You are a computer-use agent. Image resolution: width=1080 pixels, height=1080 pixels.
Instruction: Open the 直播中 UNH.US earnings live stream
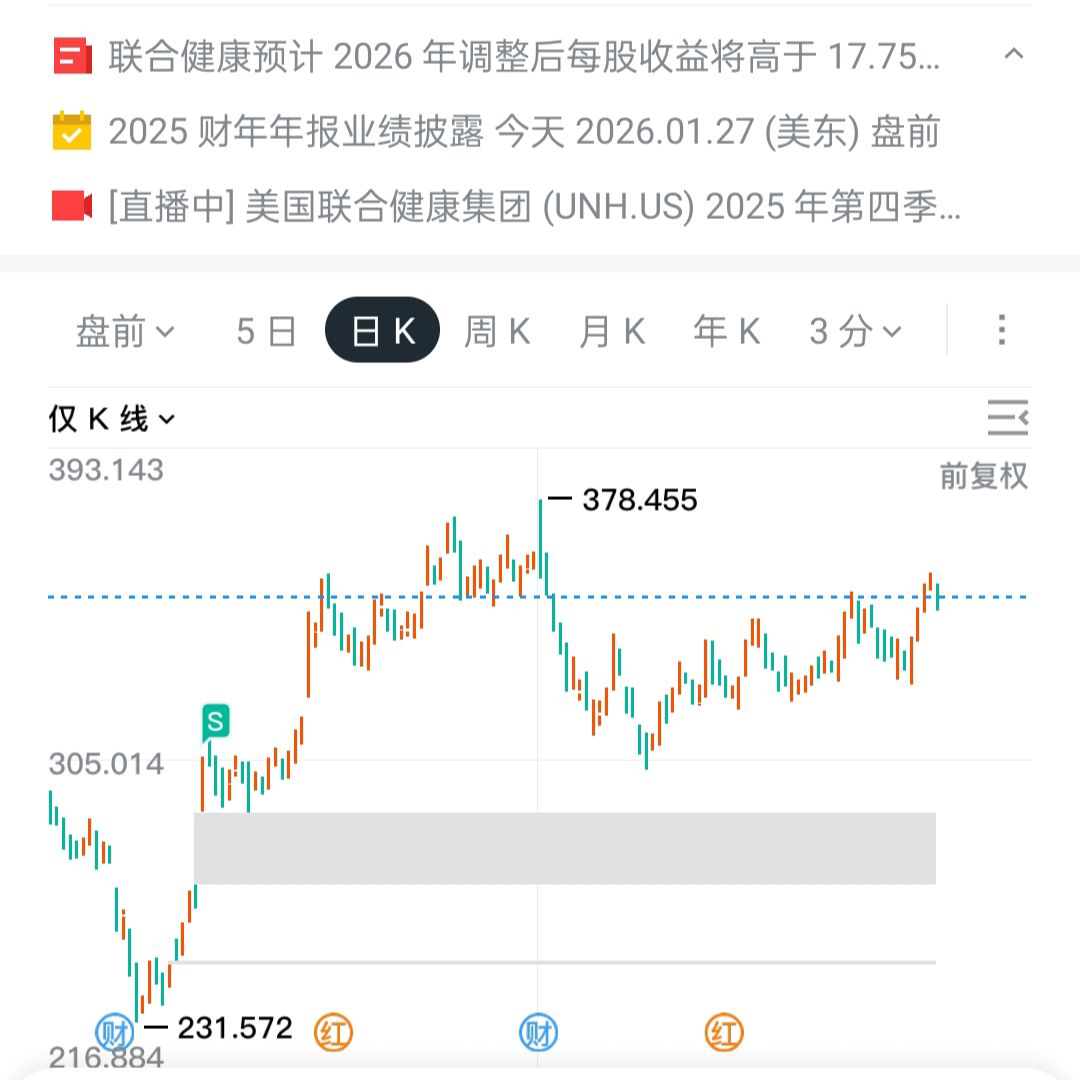tap(534, 208)
